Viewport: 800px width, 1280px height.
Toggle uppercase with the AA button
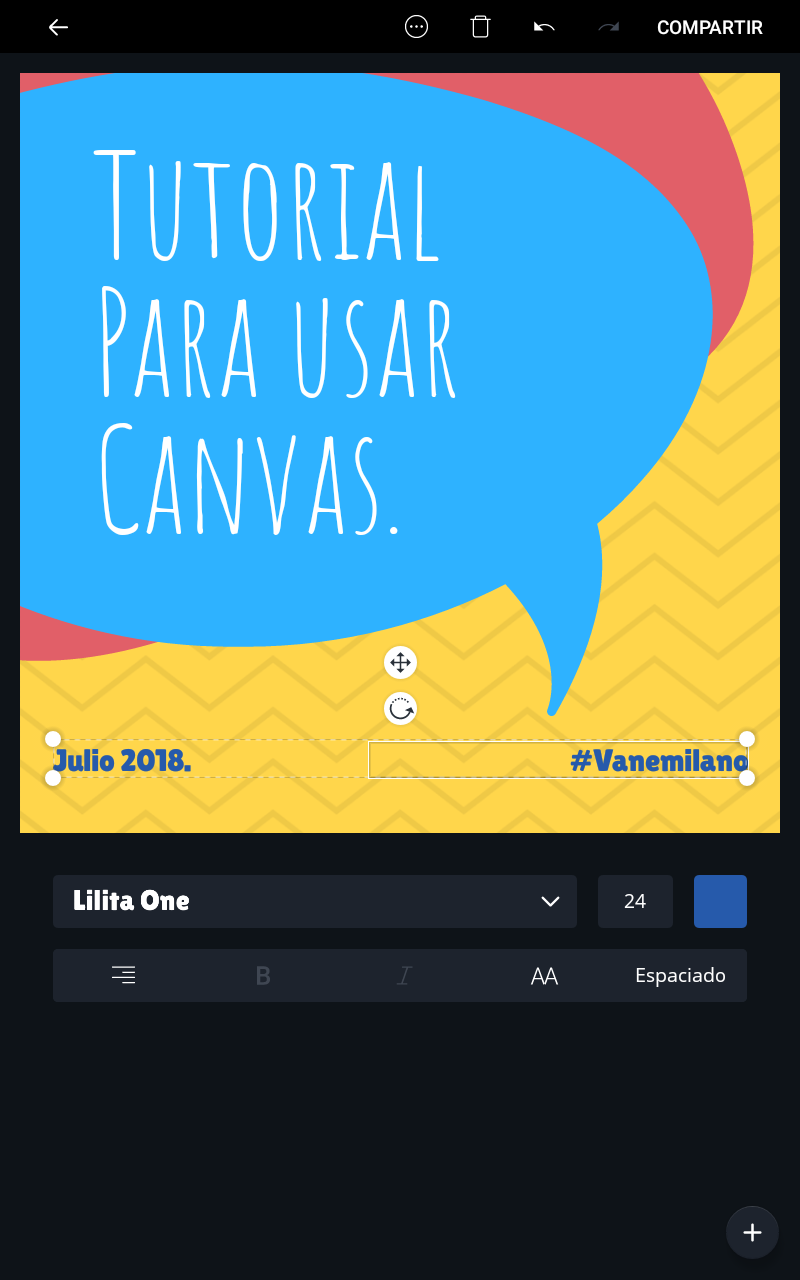click(544, 976)
